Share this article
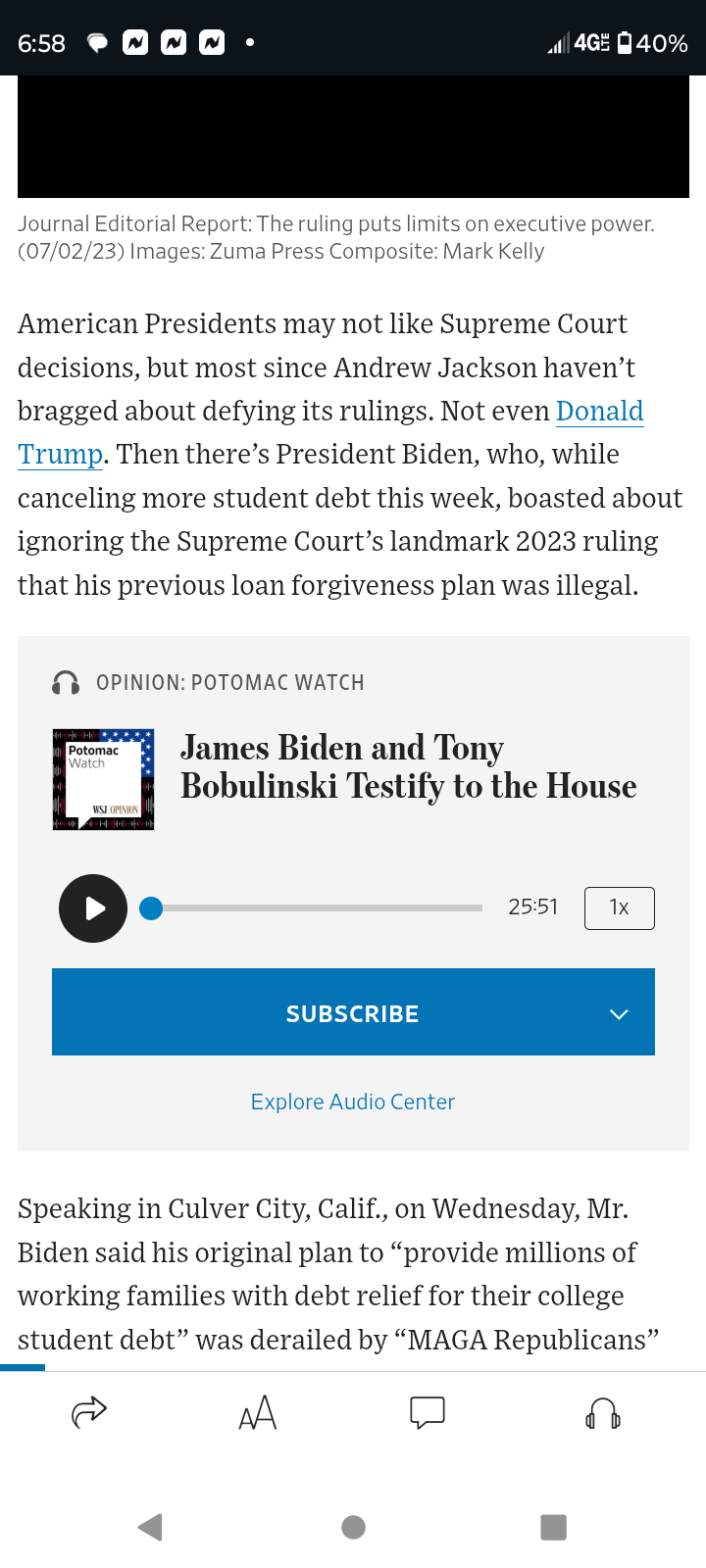This screenshot has width=706, height=1568. 89,1412
